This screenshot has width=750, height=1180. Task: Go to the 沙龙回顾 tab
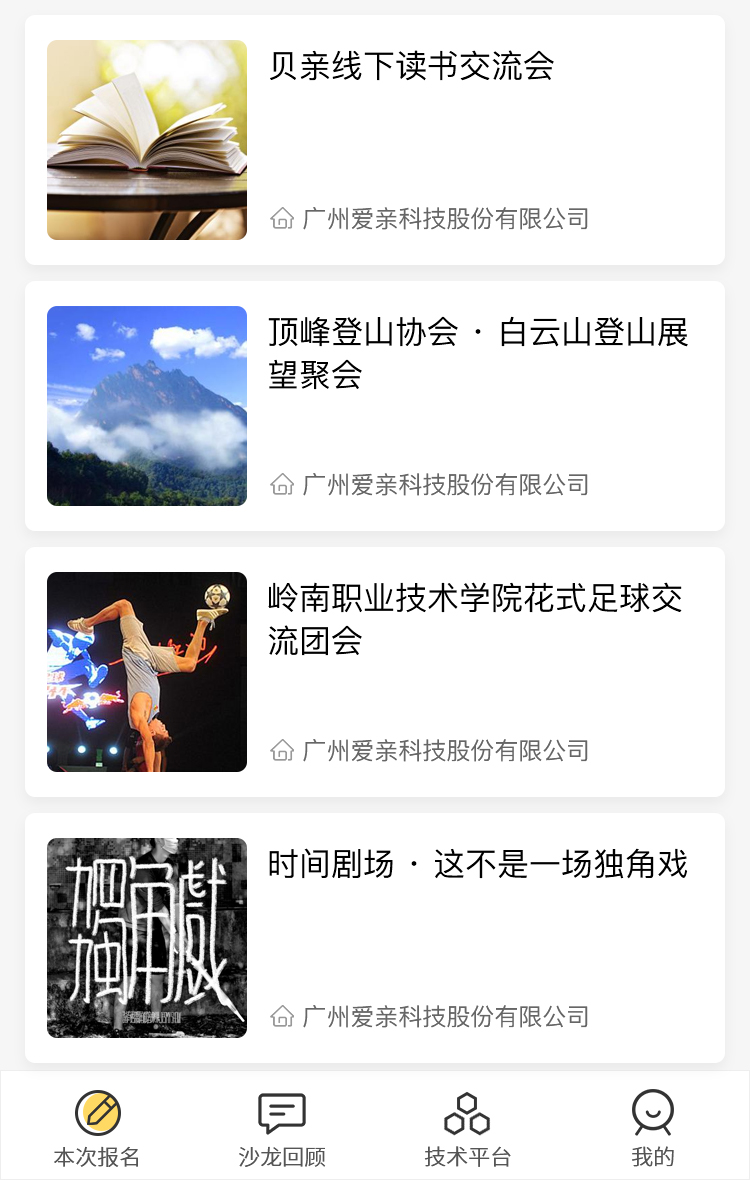point(282,1128)
